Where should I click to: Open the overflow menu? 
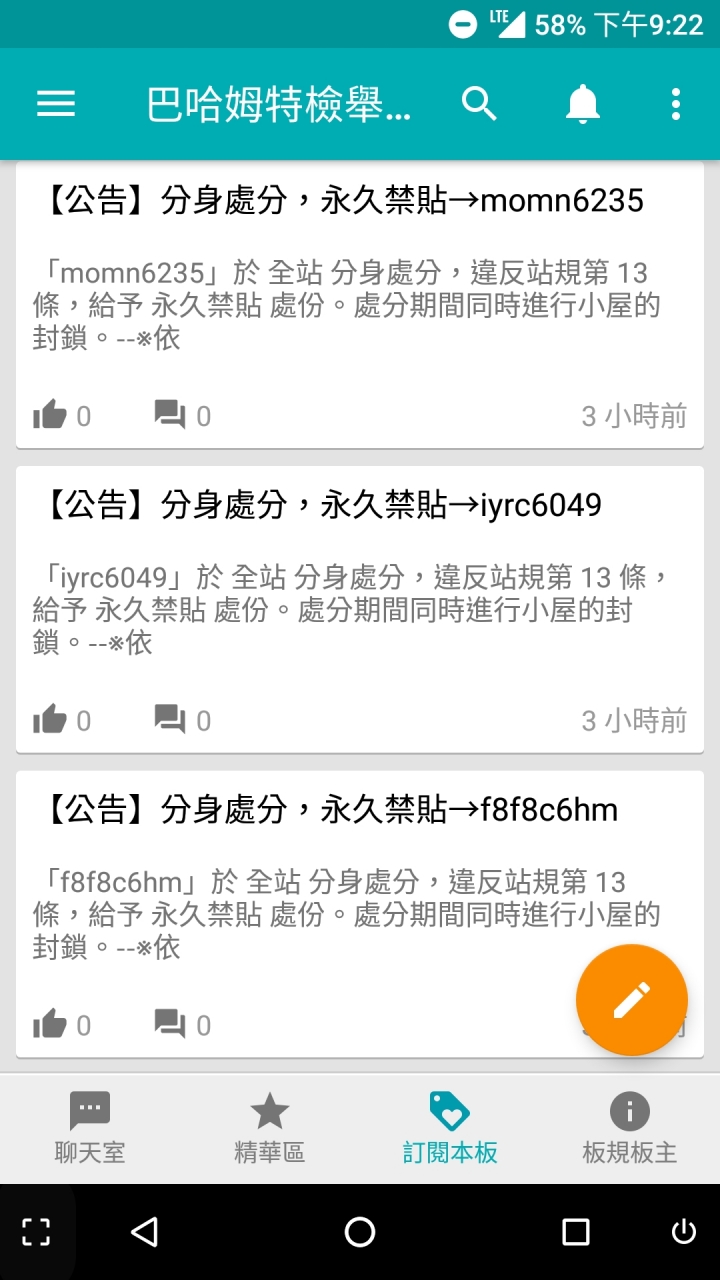point(676,104)
